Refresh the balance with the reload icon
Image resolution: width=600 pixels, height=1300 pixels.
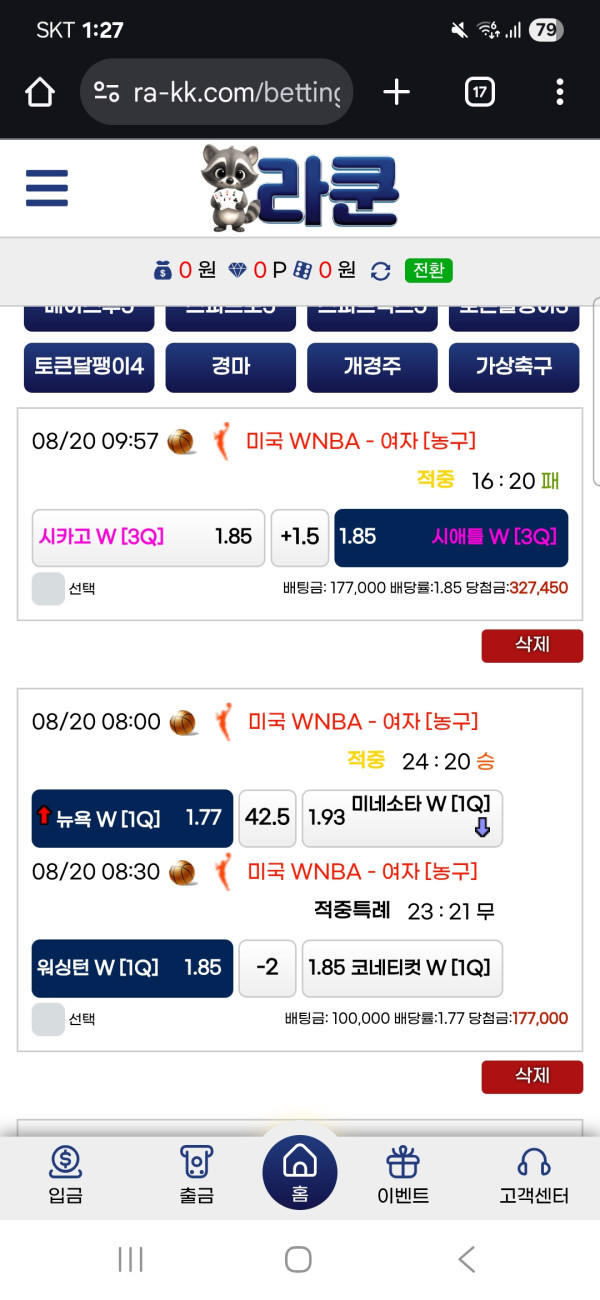[380, 270]
